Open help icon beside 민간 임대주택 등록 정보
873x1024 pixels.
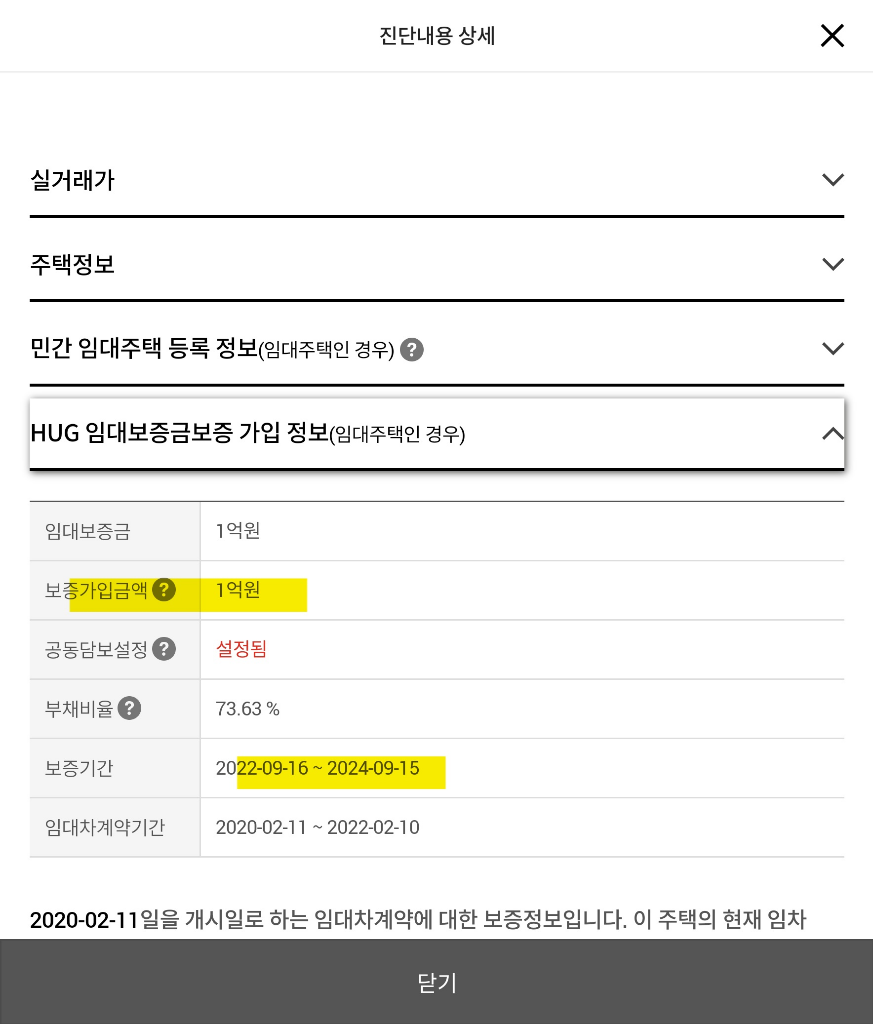[412, 350]
